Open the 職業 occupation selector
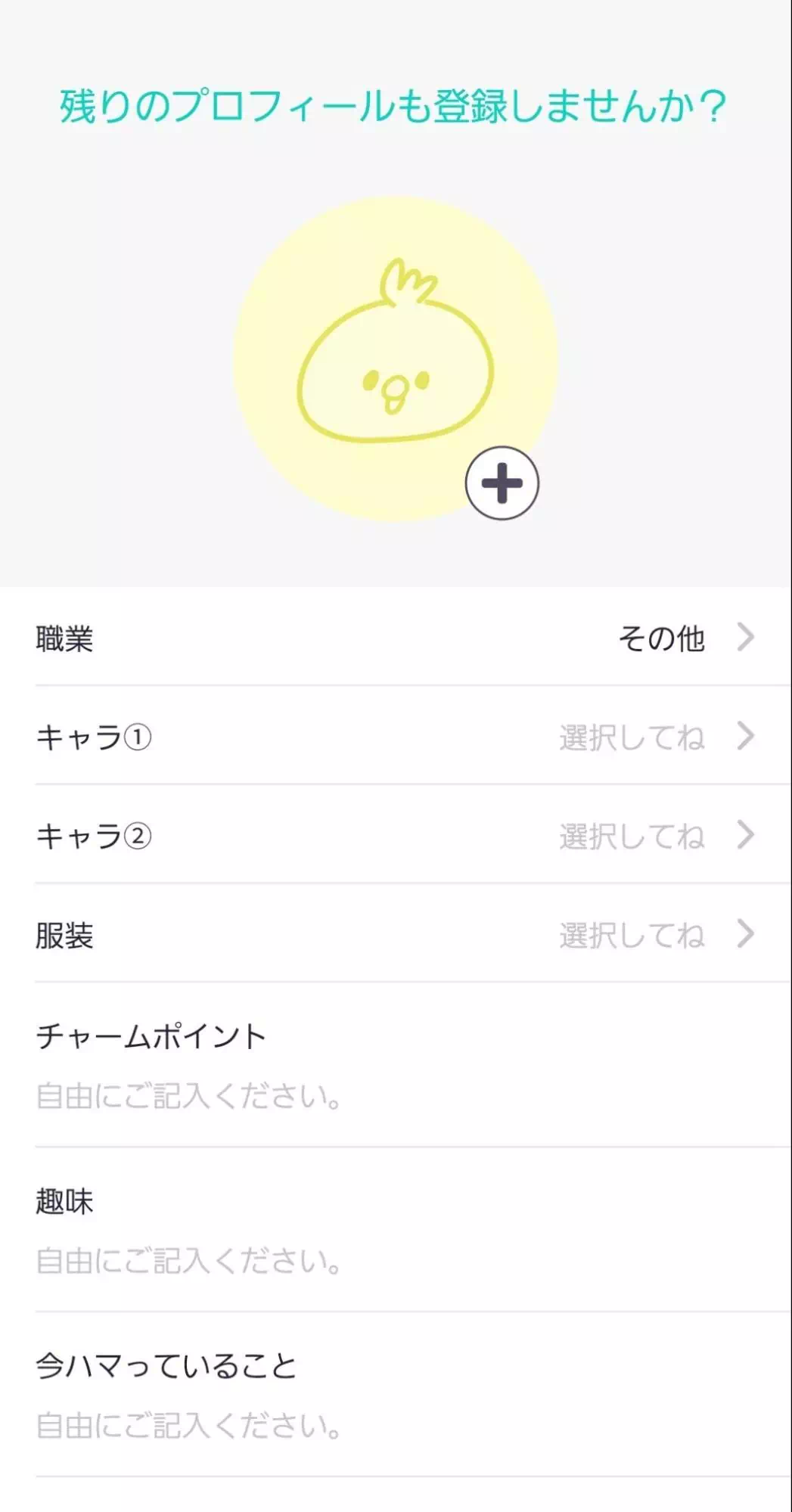Screen dimensions: 792x1512 [396, 639]
